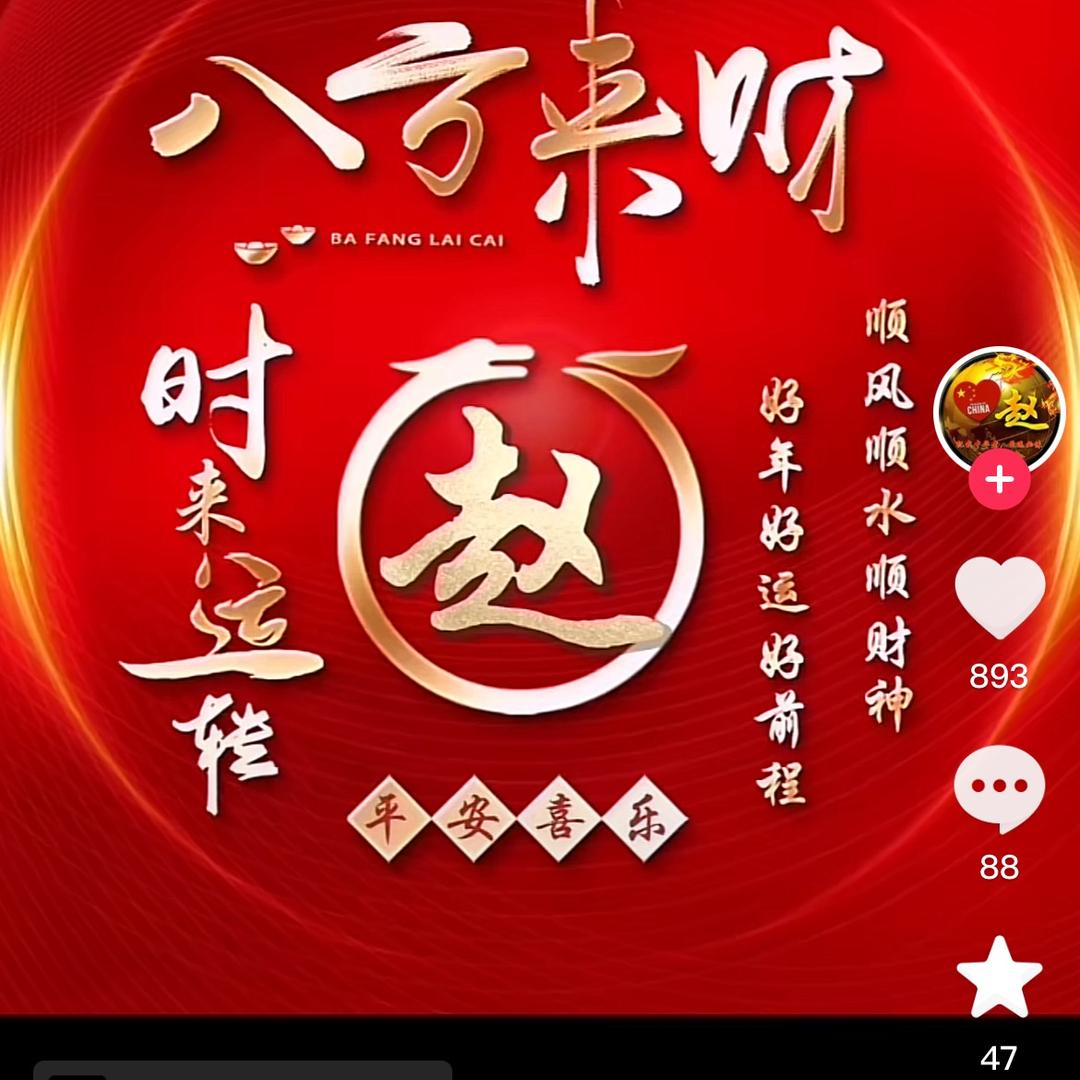Open the creator's profile avatar
The height and width of the screenshot is (1080, 1080).
coord(999,409)
